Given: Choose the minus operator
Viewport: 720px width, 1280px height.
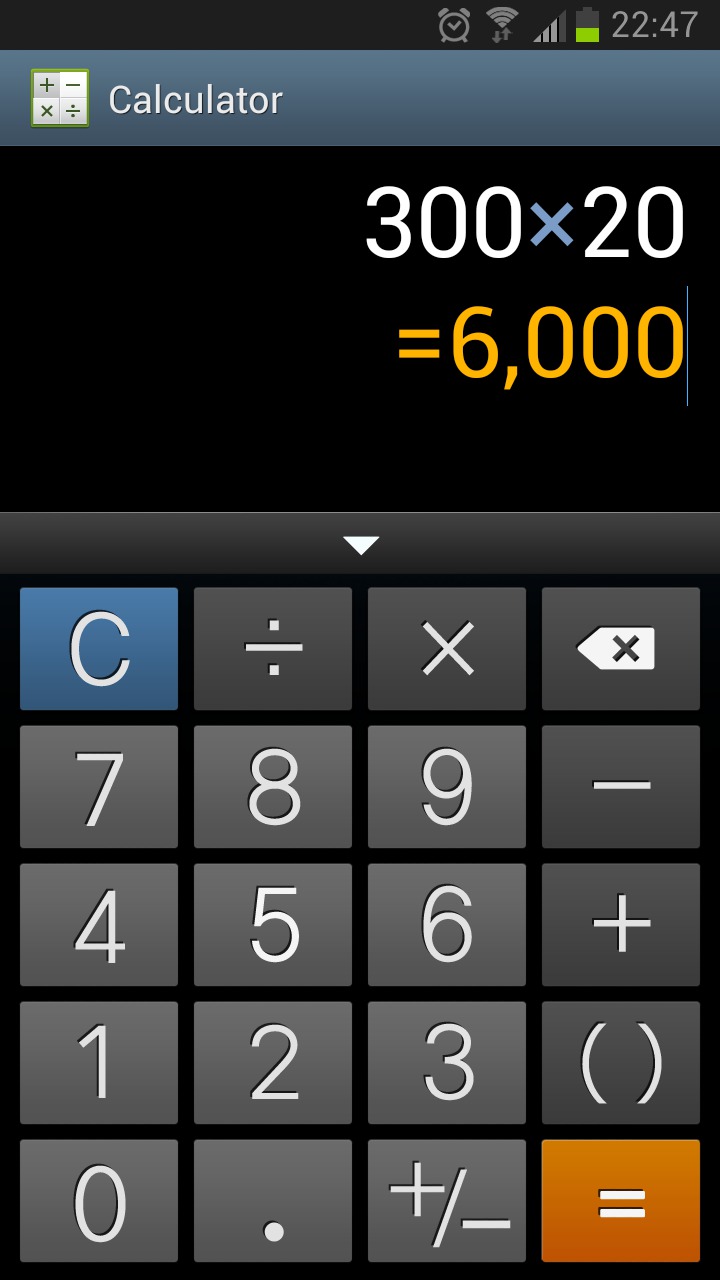Looking at the screenshot, I should tap(621, 786).
